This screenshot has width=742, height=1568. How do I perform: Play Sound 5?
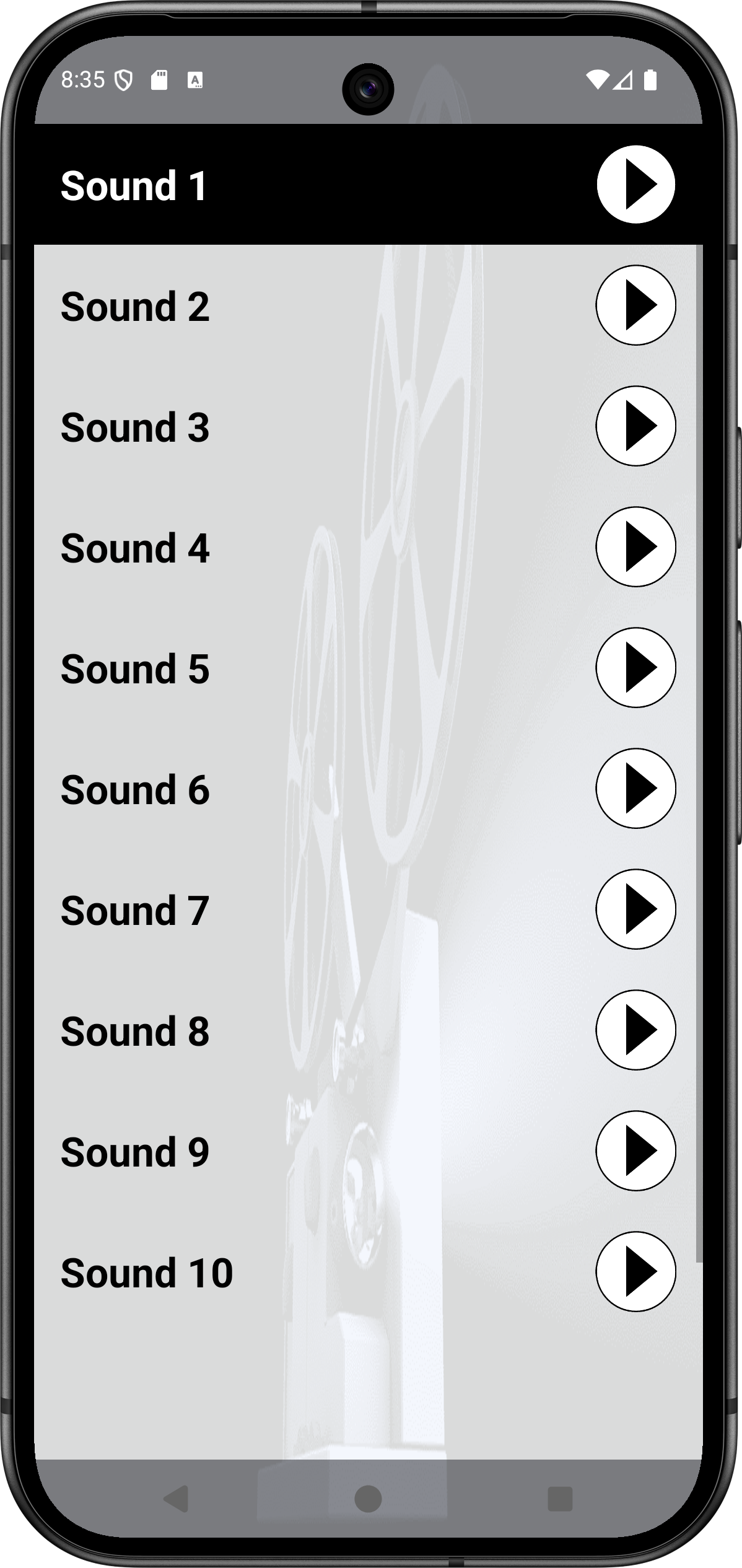[x=635, y=668]
